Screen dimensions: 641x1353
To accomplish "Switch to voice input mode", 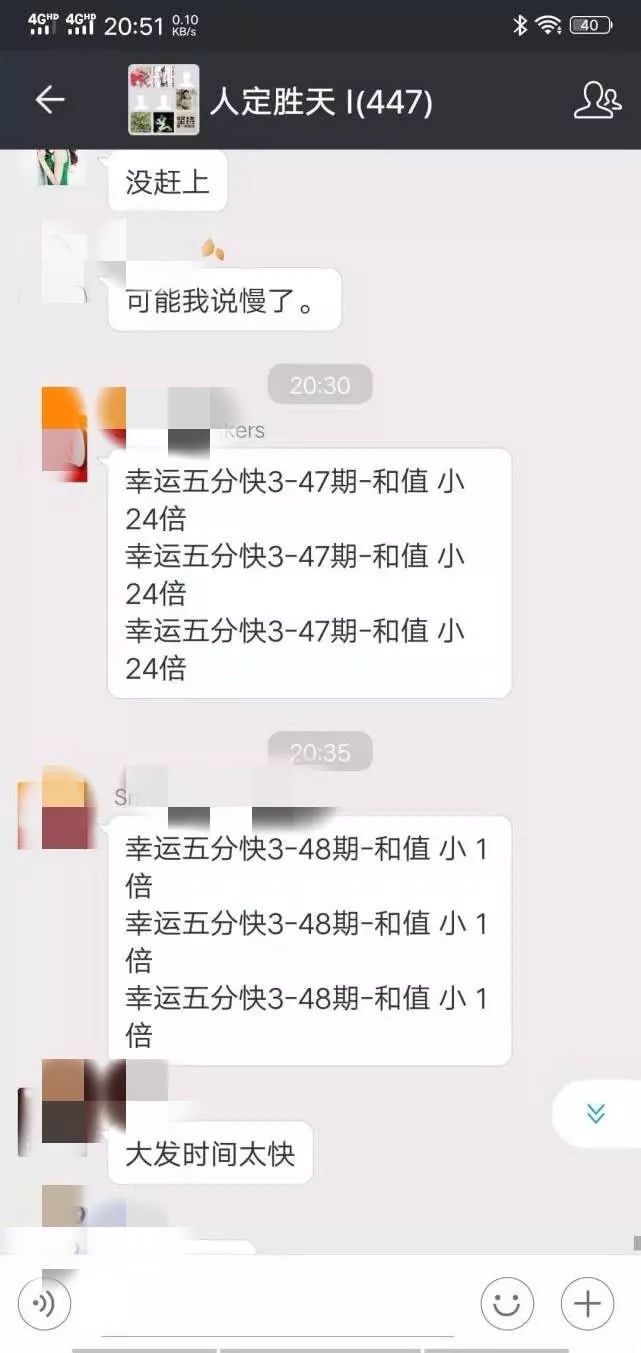I will [x=44, y=1304].
